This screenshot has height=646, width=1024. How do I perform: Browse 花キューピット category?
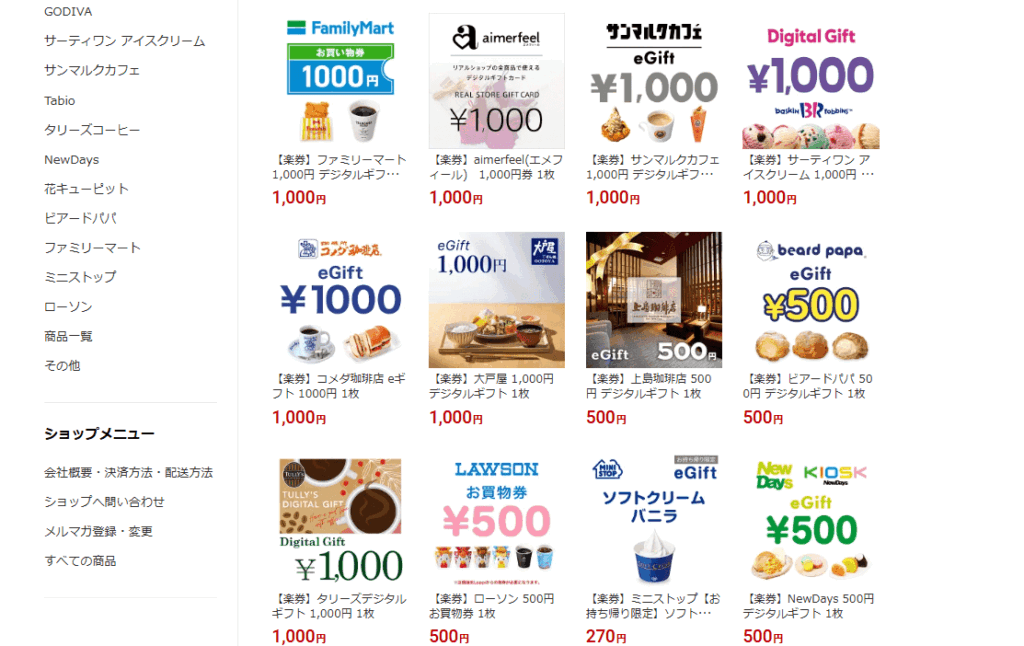pyautogui.click(x=86, y=189)
